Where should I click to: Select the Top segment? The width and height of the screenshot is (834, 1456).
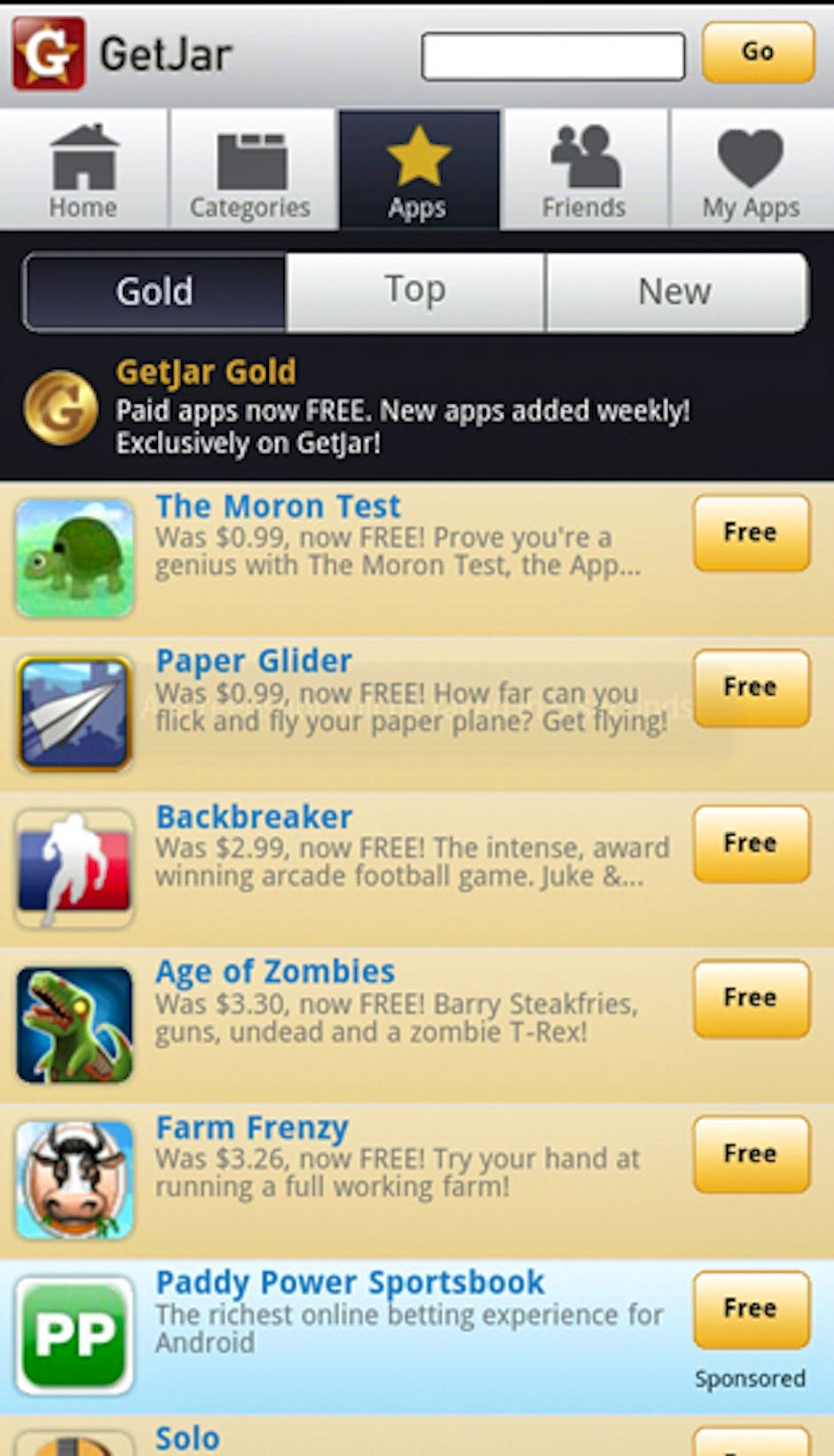415,292
